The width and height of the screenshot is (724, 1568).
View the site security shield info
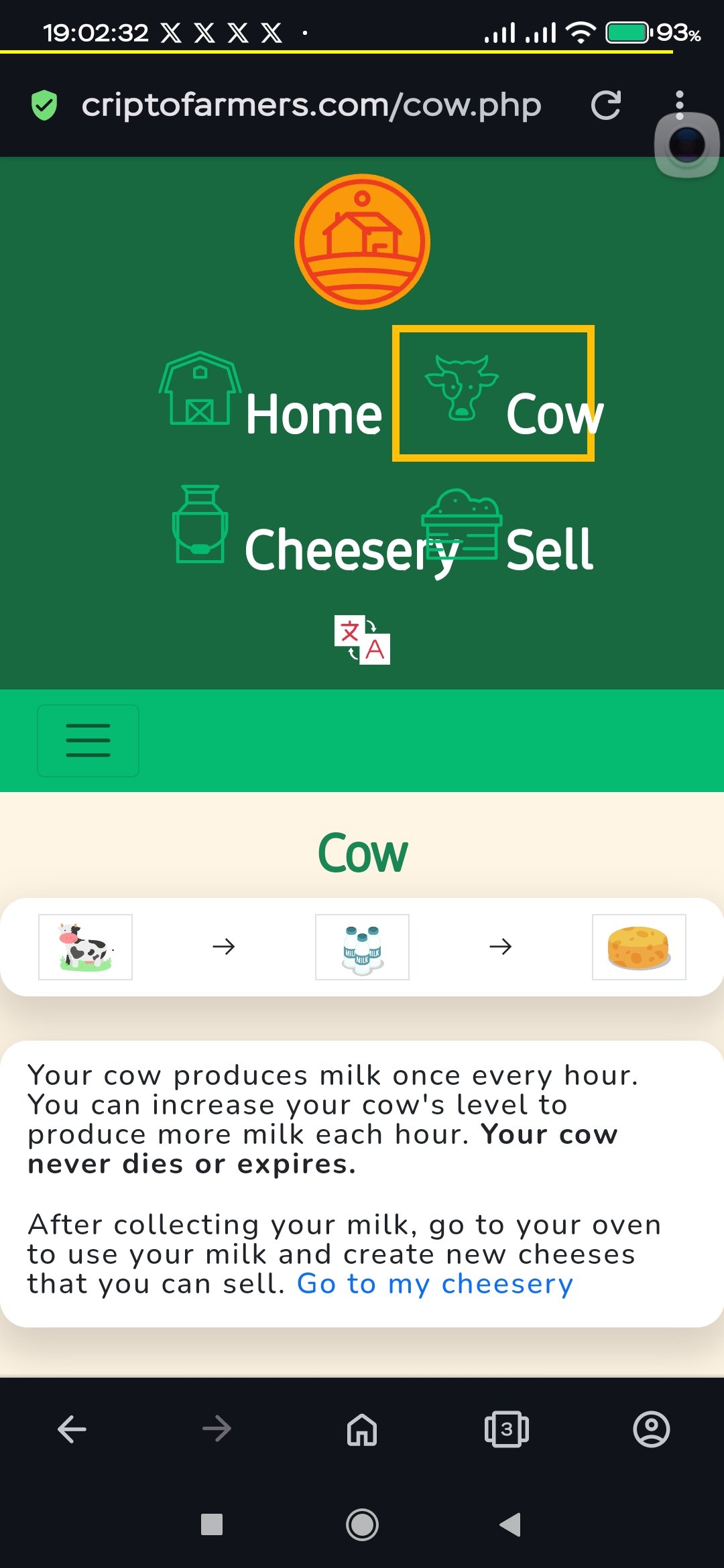click(44, 105)
